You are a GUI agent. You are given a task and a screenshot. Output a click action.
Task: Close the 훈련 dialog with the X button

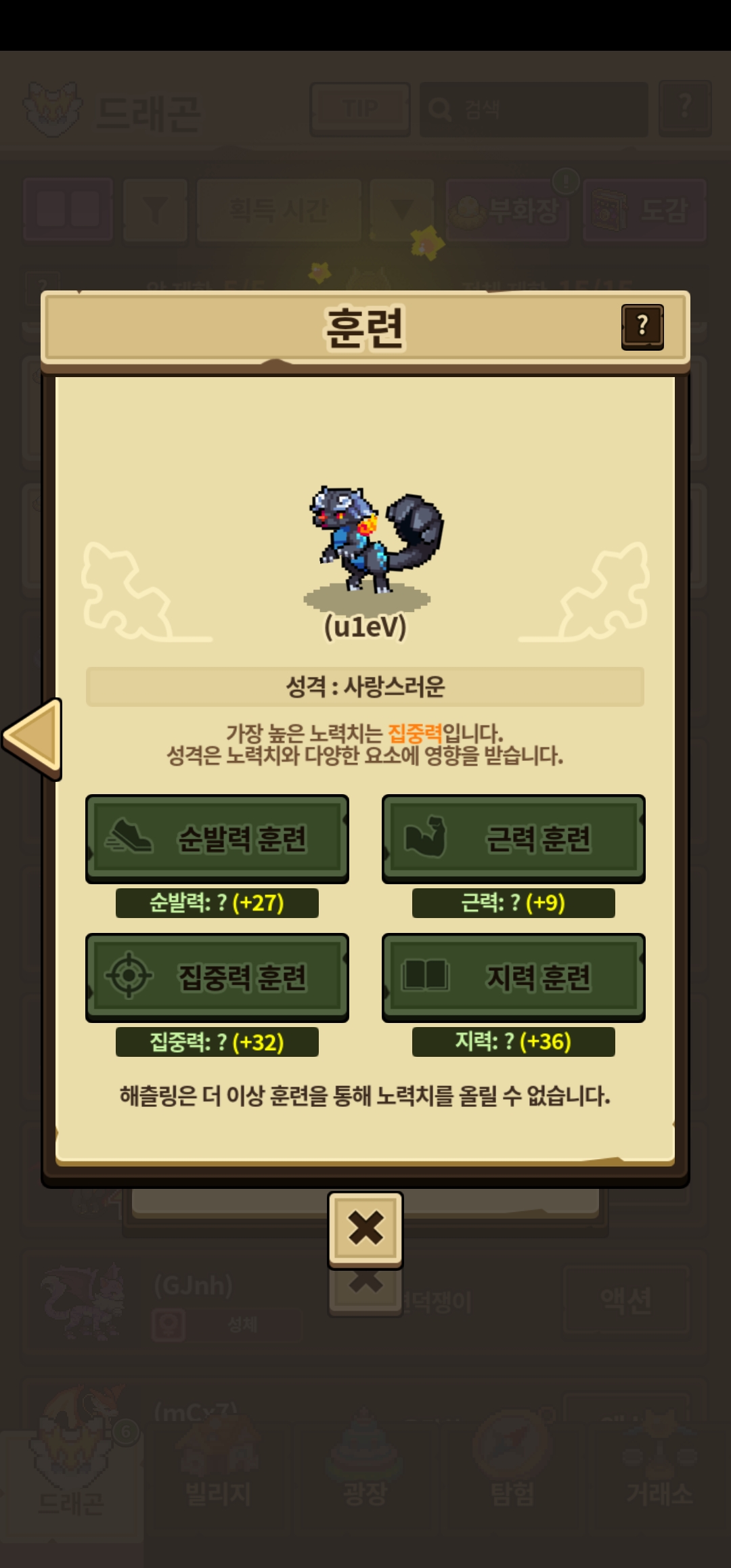[x=365, y=1229]
